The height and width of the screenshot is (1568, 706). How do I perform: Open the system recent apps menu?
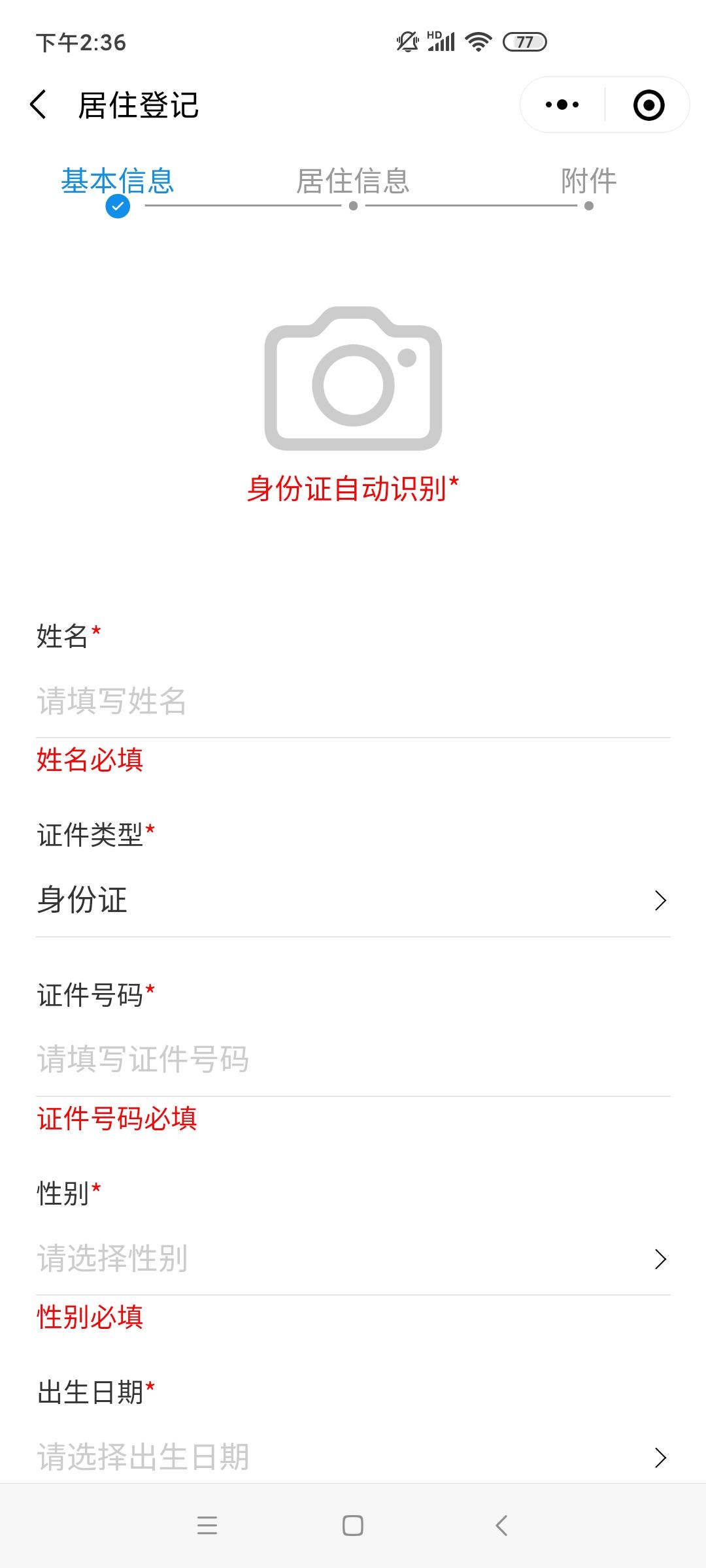(207, 1526)
